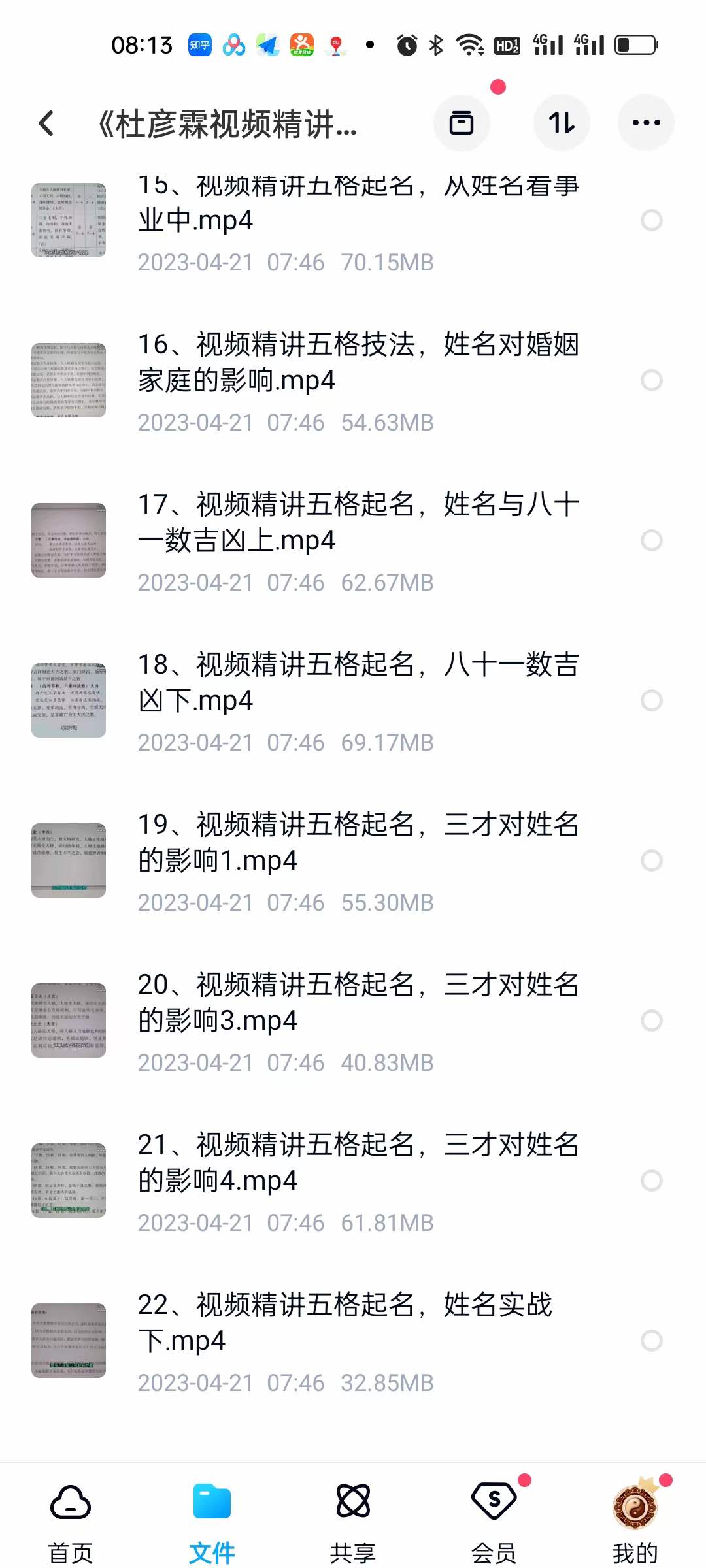Select file 16 with its circle

(x=651, y=380)
